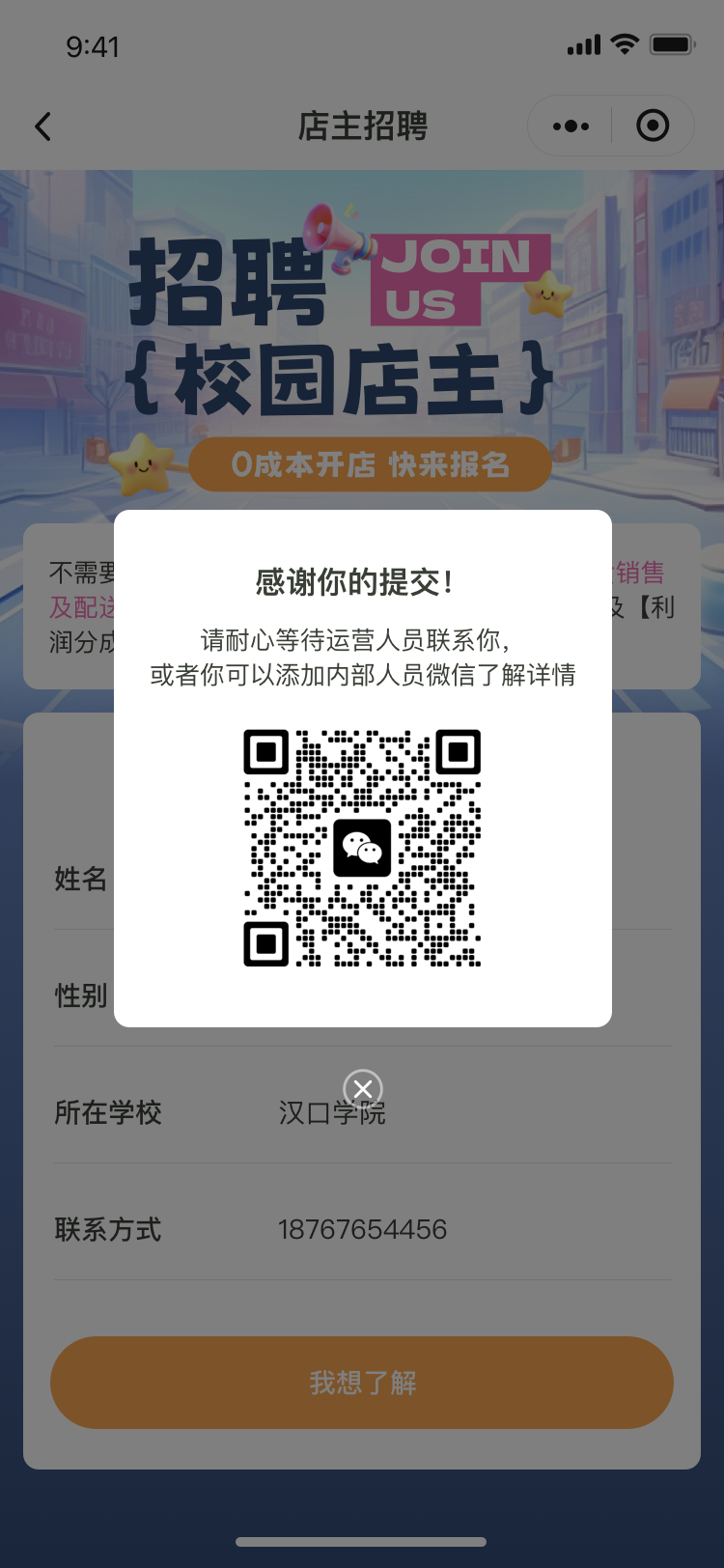The image size is (724, 1568).
Task: Tap the 我想了解 submit button
Action: (x=362, y=1383)
